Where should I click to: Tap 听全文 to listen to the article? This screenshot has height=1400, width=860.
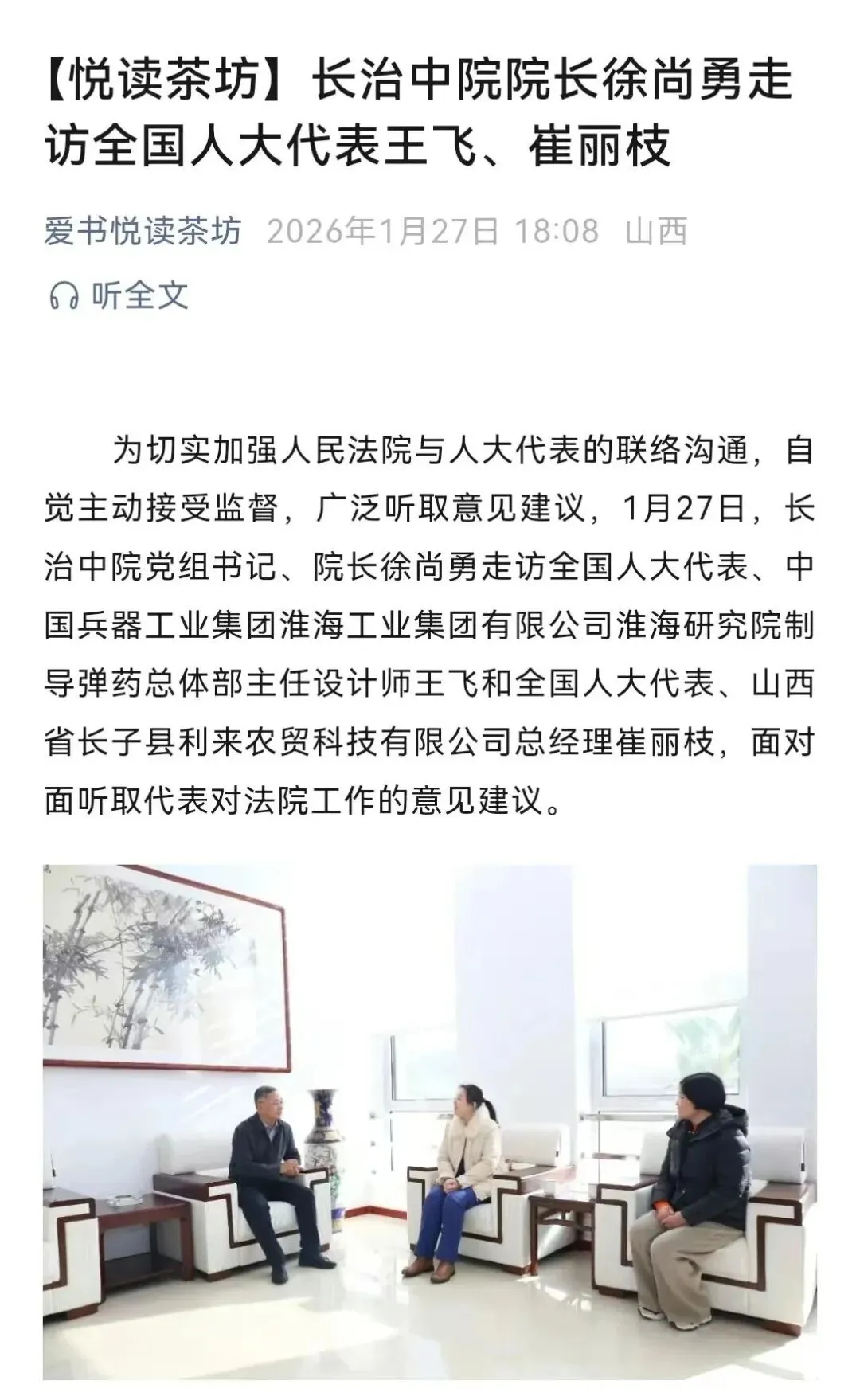[119, 295]
